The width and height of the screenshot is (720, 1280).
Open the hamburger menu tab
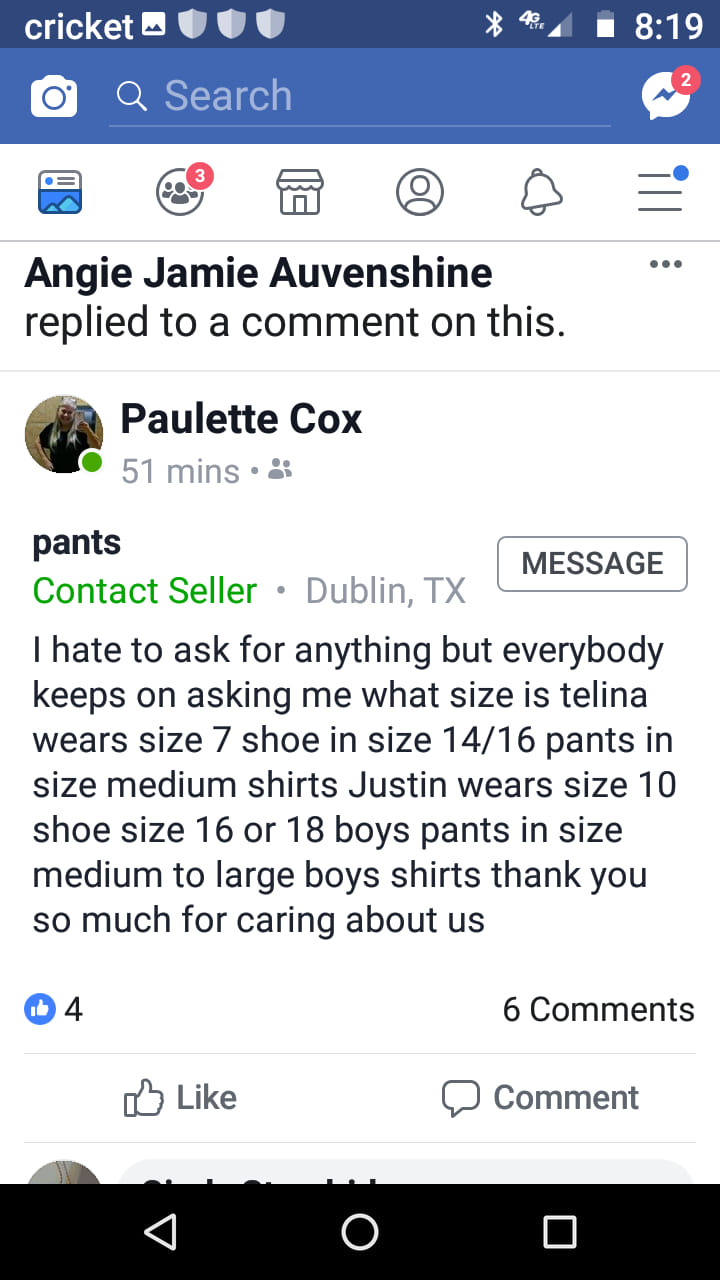(661, 190)
